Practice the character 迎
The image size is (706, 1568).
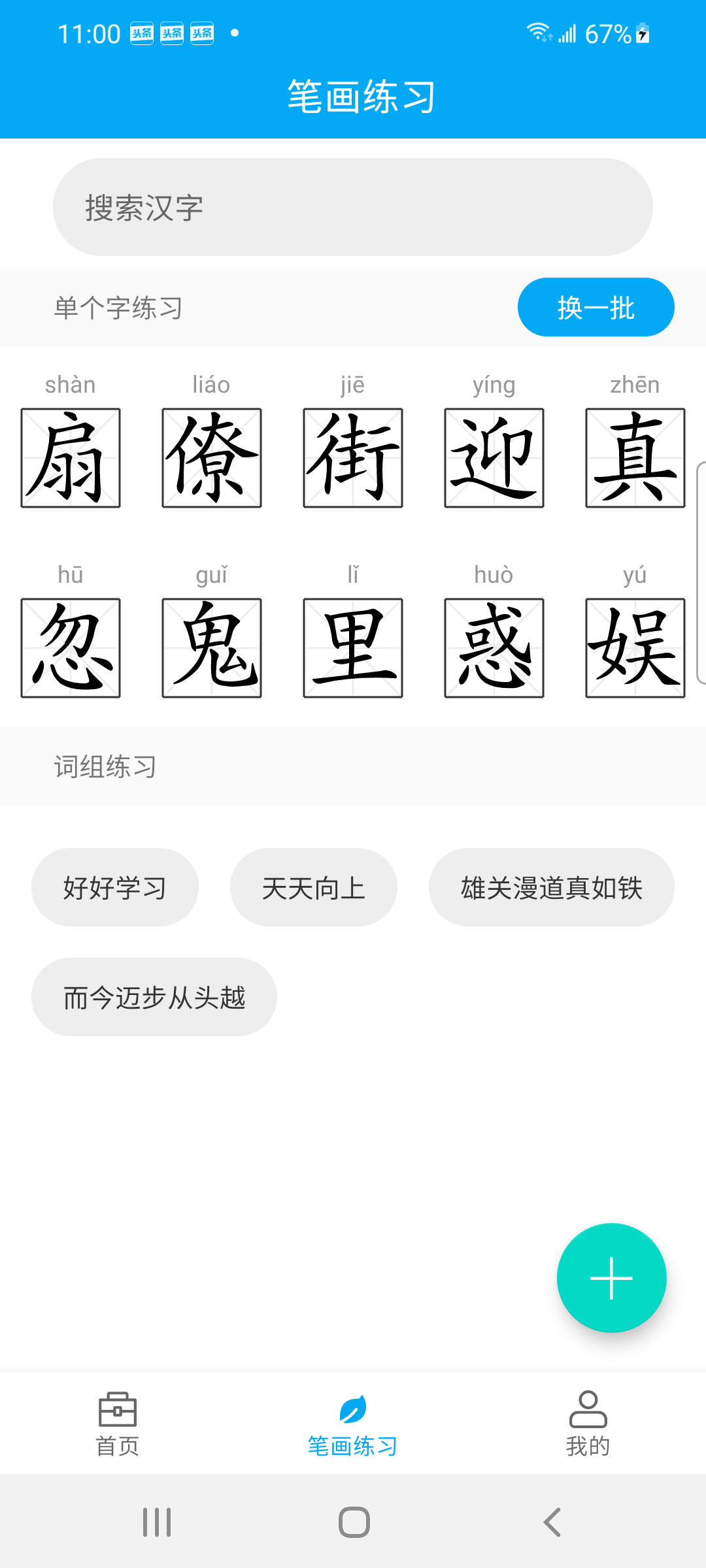[x=494, y=457]
